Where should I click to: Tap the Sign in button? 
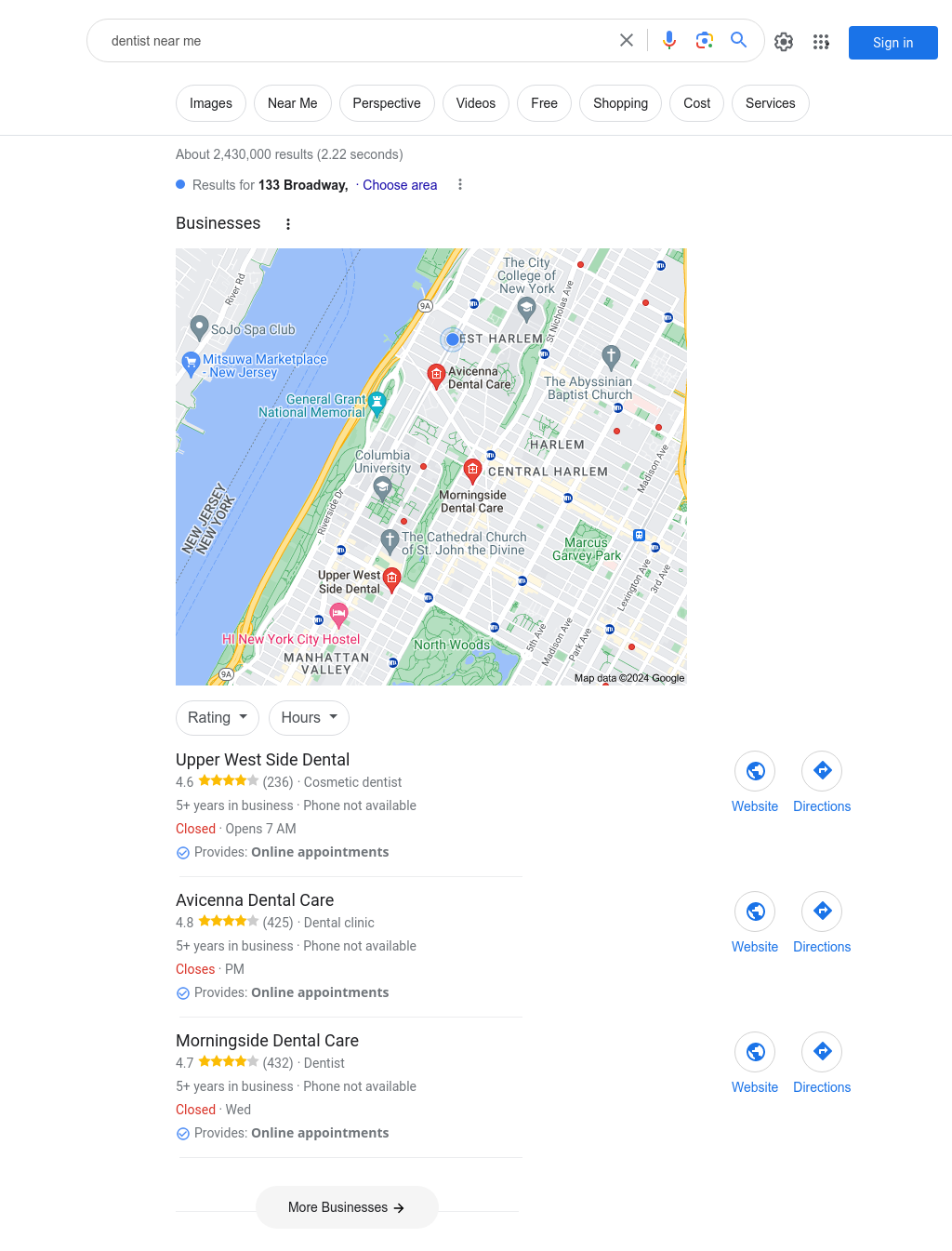tap(892, 43)
